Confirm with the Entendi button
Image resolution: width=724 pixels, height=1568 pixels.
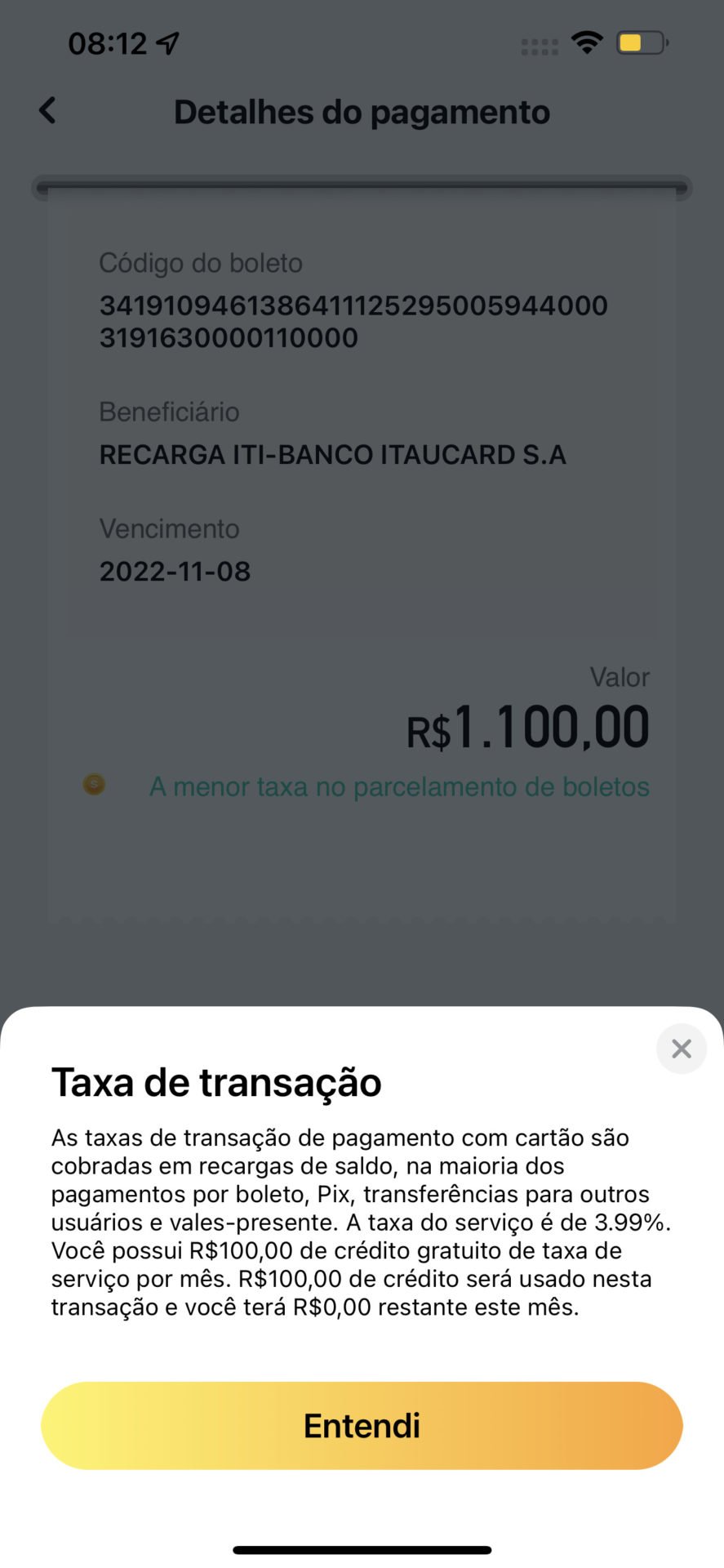(362, 1425)
